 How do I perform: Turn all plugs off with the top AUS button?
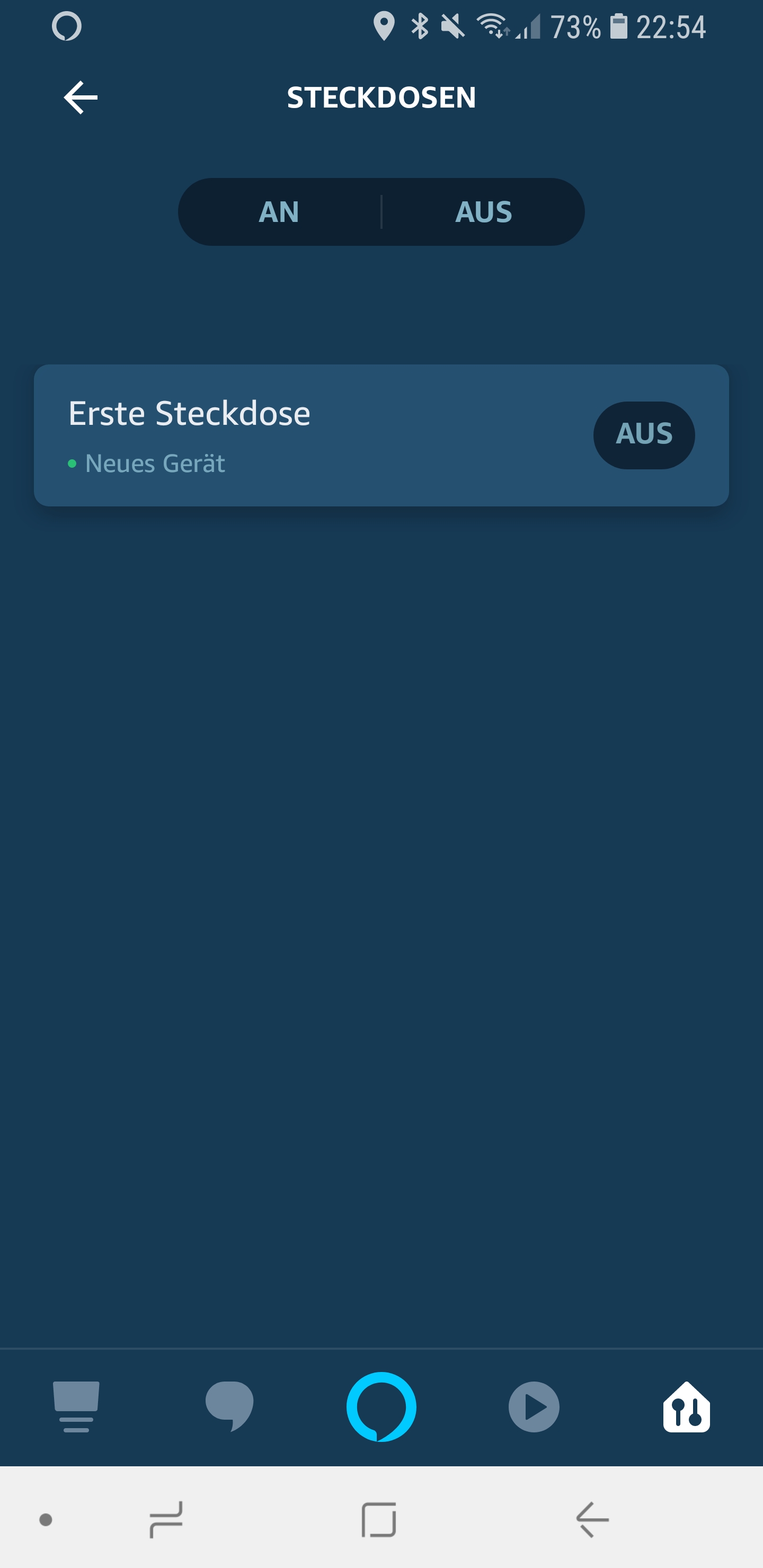[x=483, y=212]
